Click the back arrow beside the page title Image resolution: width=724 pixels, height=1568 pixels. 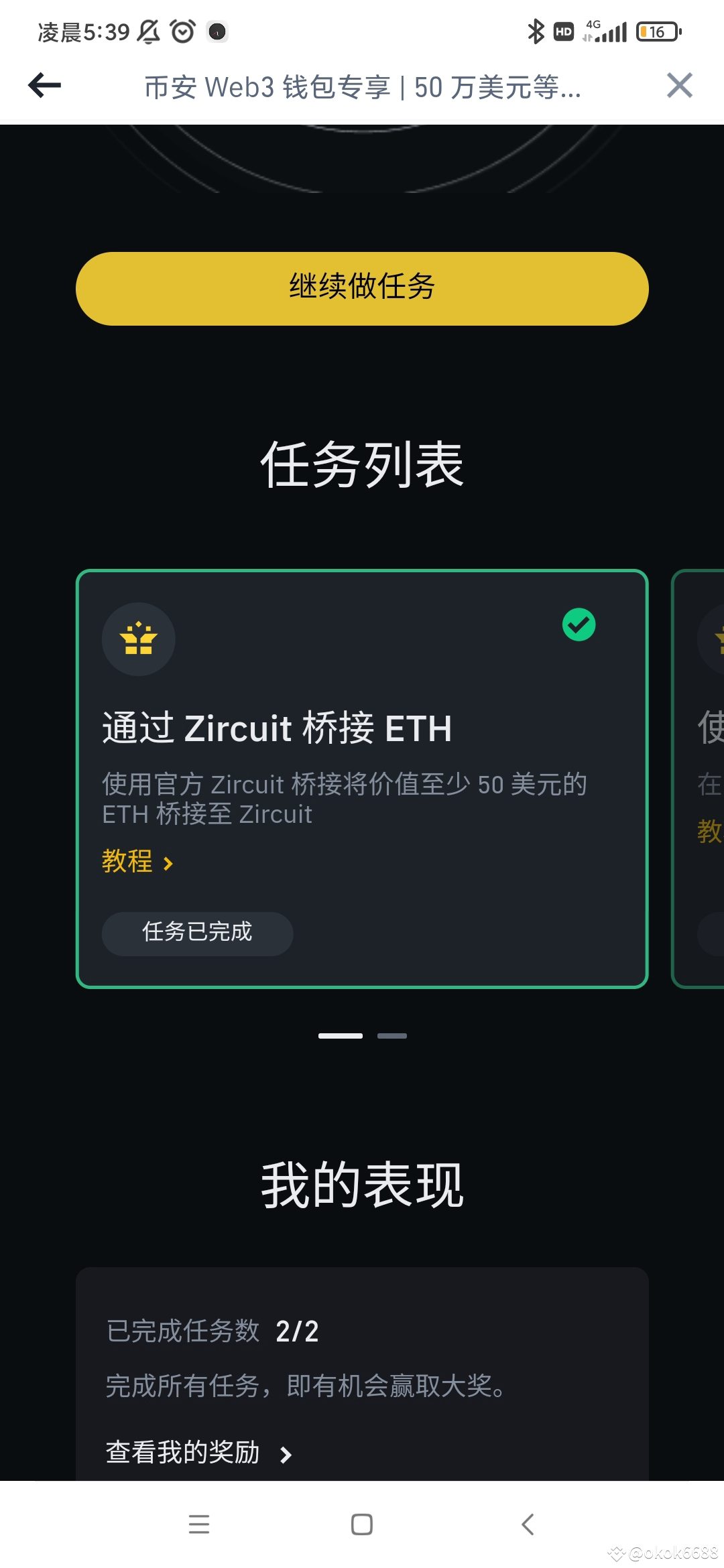(x=44, y=86)
